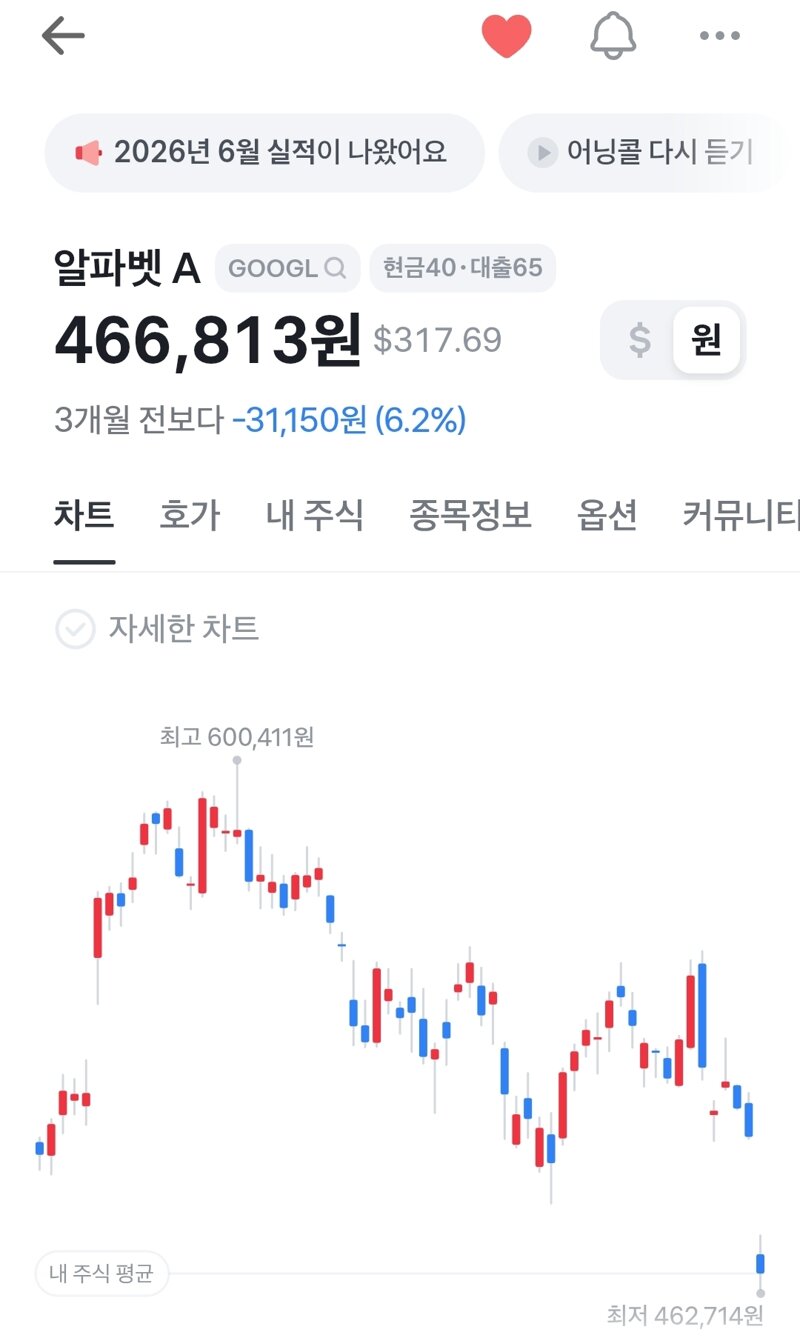
Task: Switch to the 호가 tab
Action: point(189,516)
